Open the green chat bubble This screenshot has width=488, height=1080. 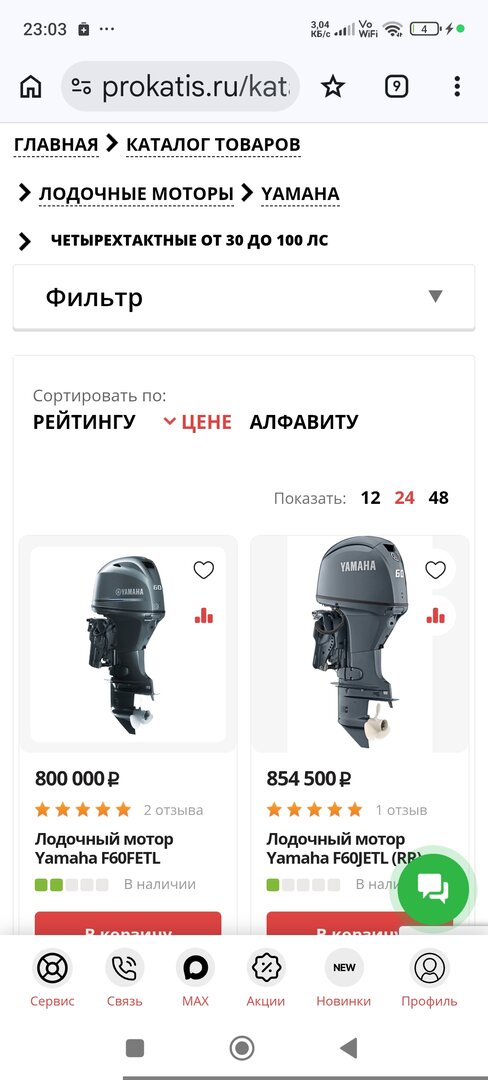433,889
